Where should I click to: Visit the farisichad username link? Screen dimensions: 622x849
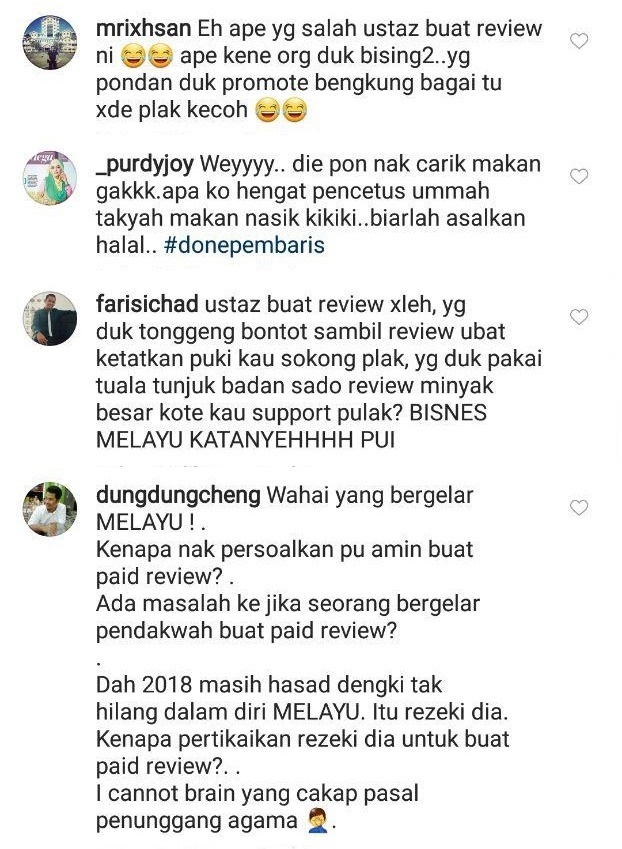coord(150,304)
